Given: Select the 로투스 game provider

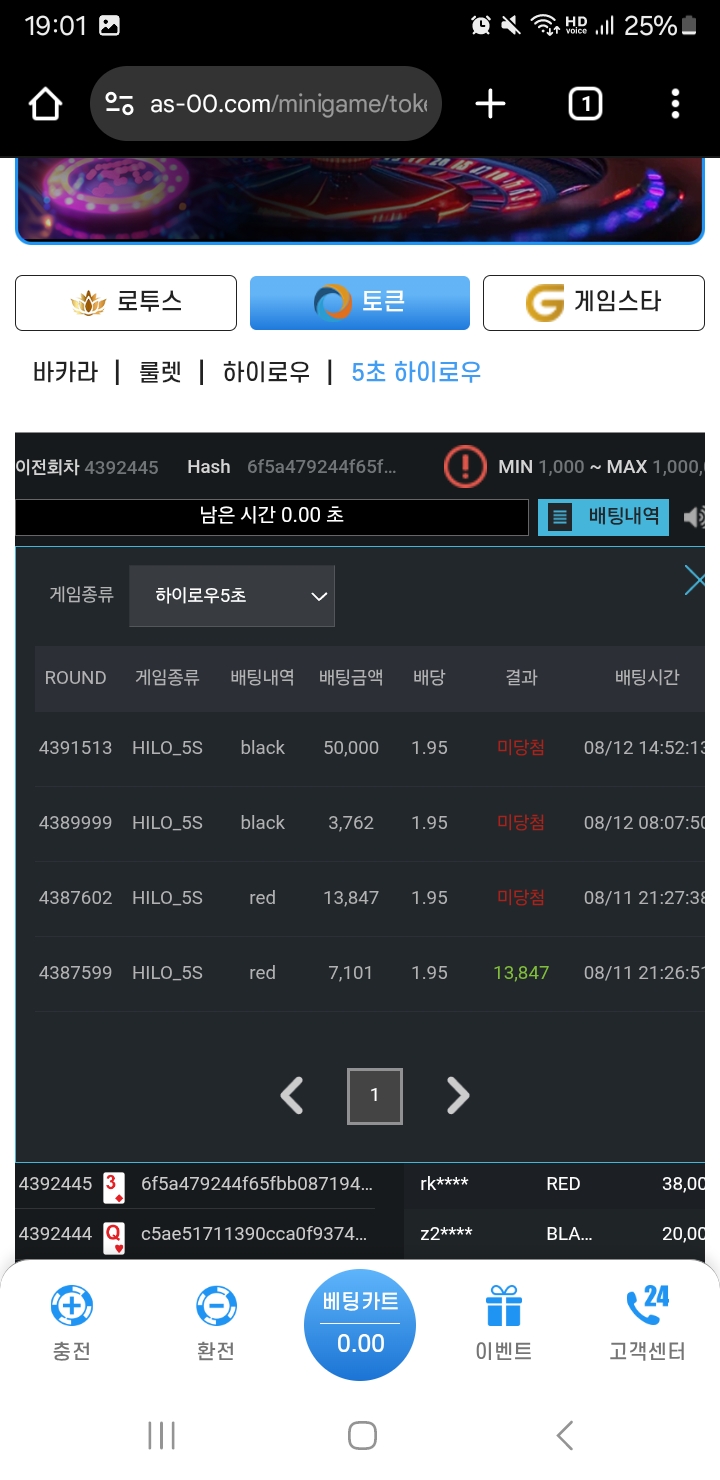Looking at the screenshot, I should coord(126,302).
